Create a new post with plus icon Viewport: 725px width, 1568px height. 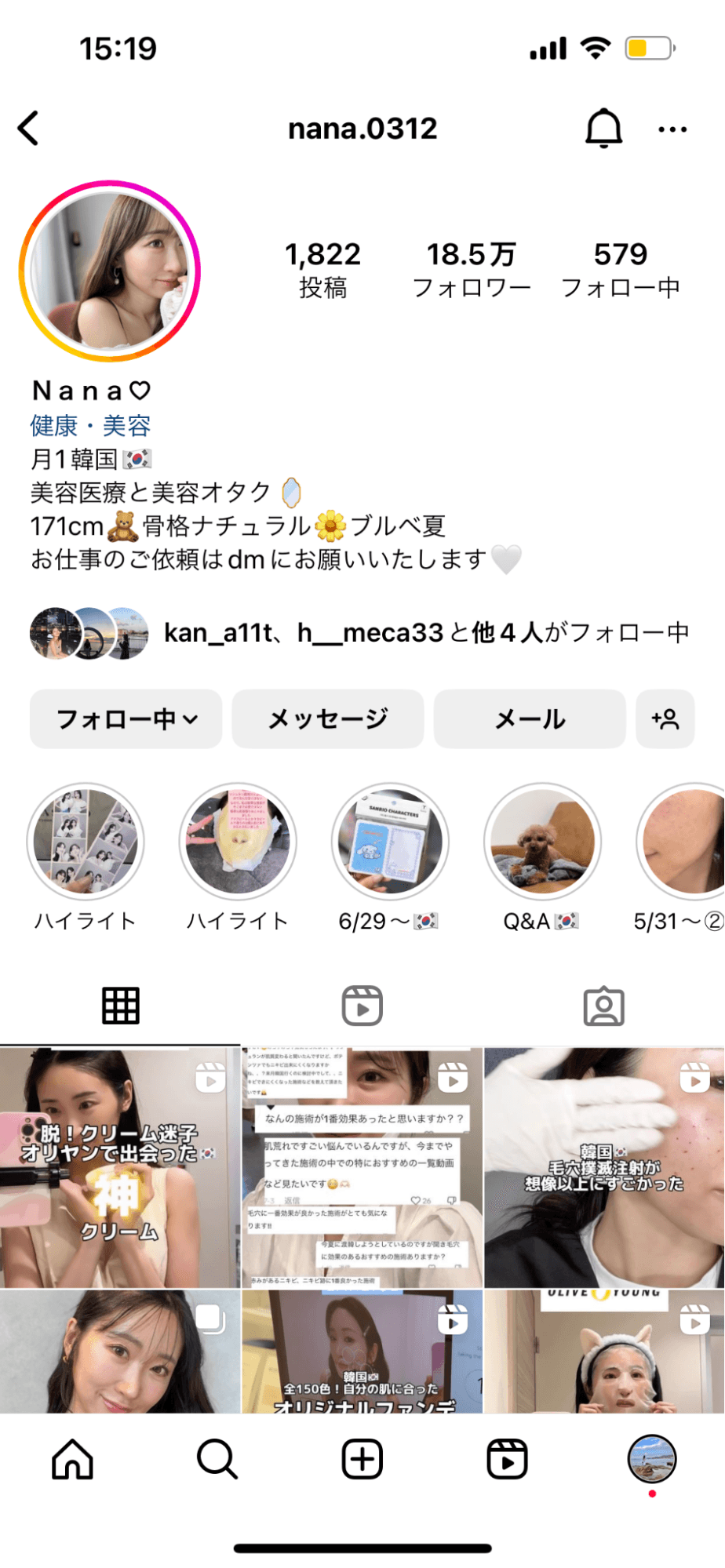[362, 1459]
